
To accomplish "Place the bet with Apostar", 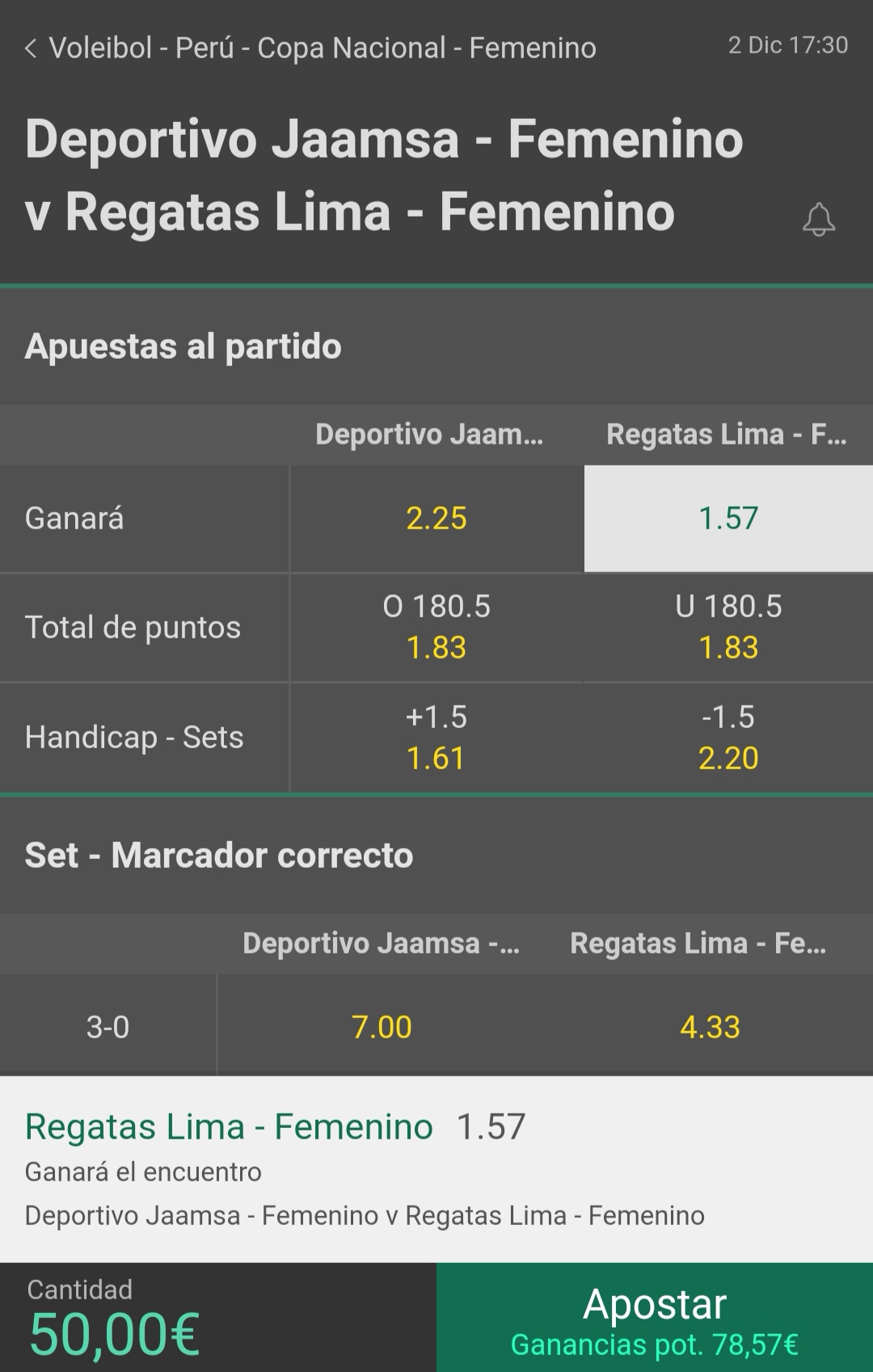I will pos(655,1317).
